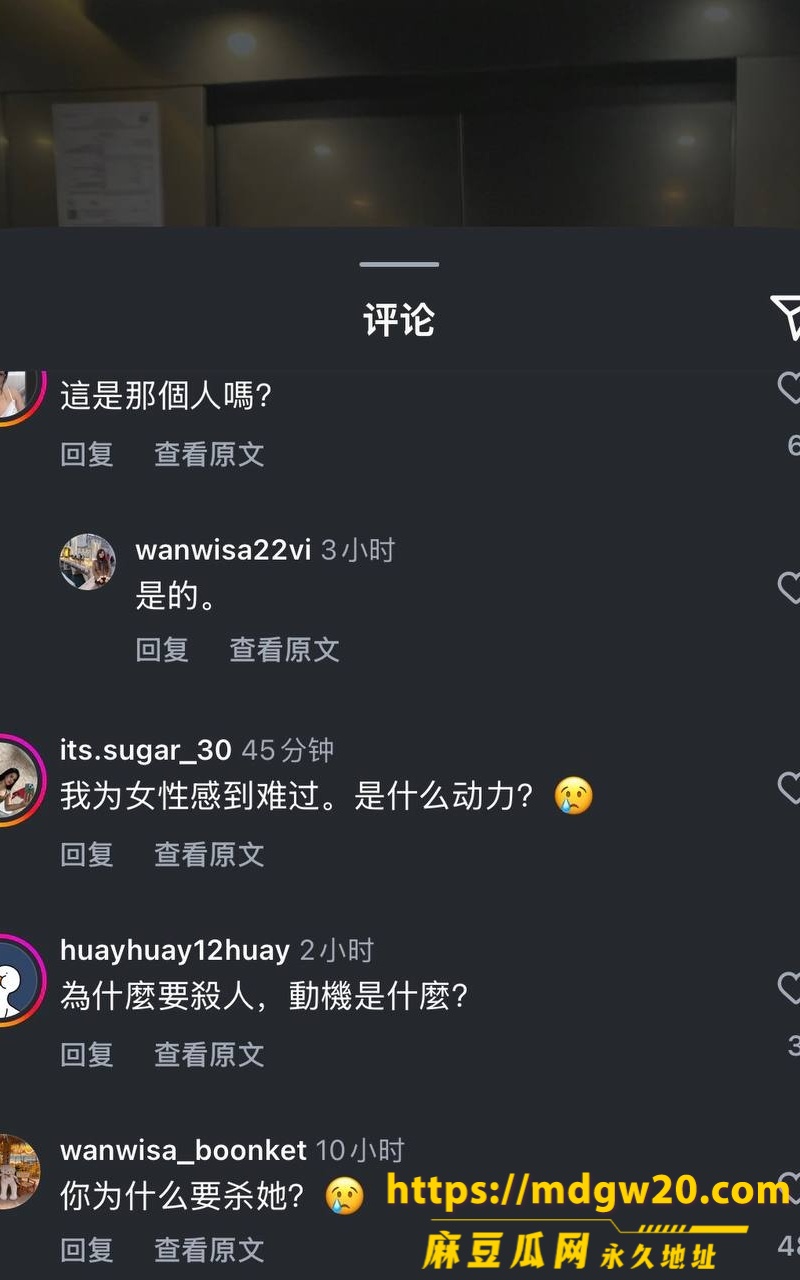The image size is (800, 1280).
Task: Like its.sugar_30's comment
Action: click(x=789, y=787)
